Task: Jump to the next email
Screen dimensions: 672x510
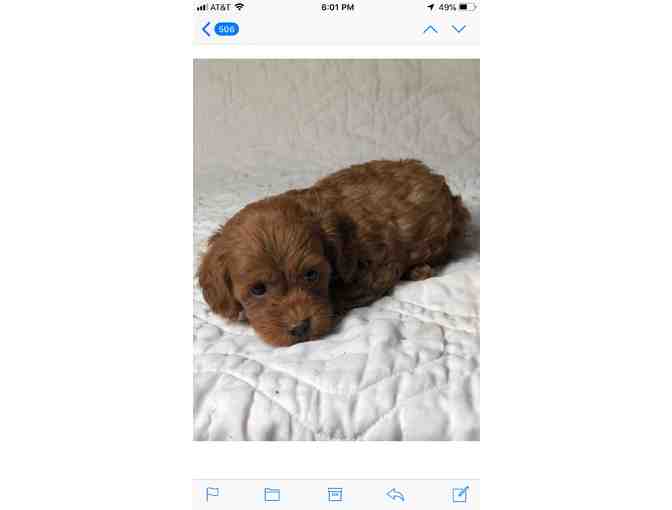Action: tap(459, 29)
